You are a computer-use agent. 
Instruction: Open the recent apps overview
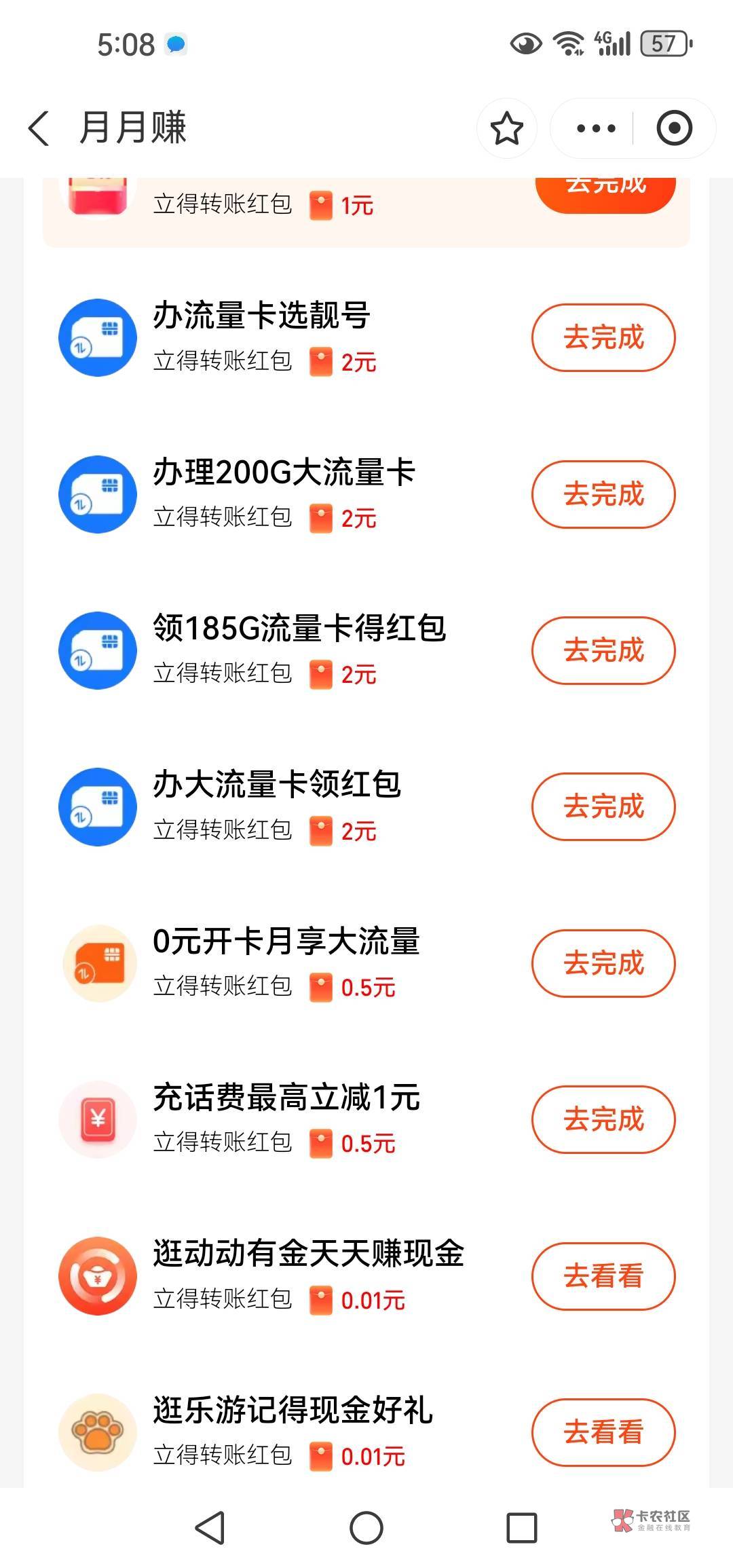(x=522, y=1528)
